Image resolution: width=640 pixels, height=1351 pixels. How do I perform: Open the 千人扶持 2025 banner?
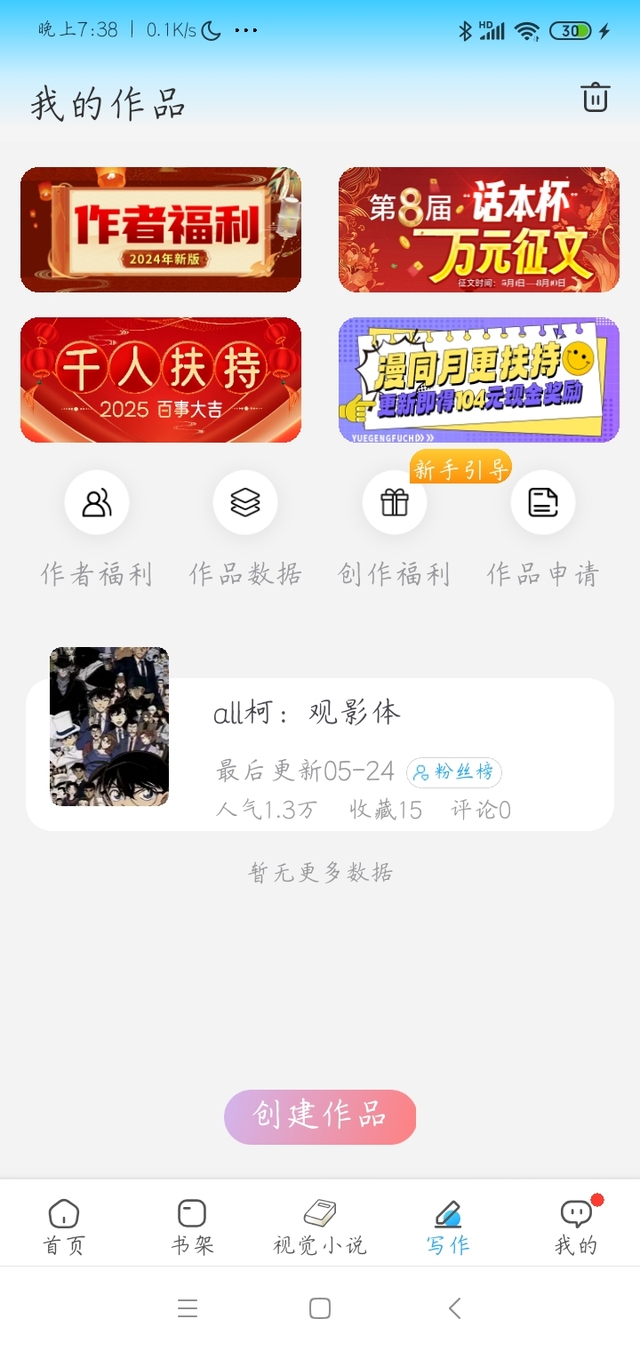(x=161, y=380)
